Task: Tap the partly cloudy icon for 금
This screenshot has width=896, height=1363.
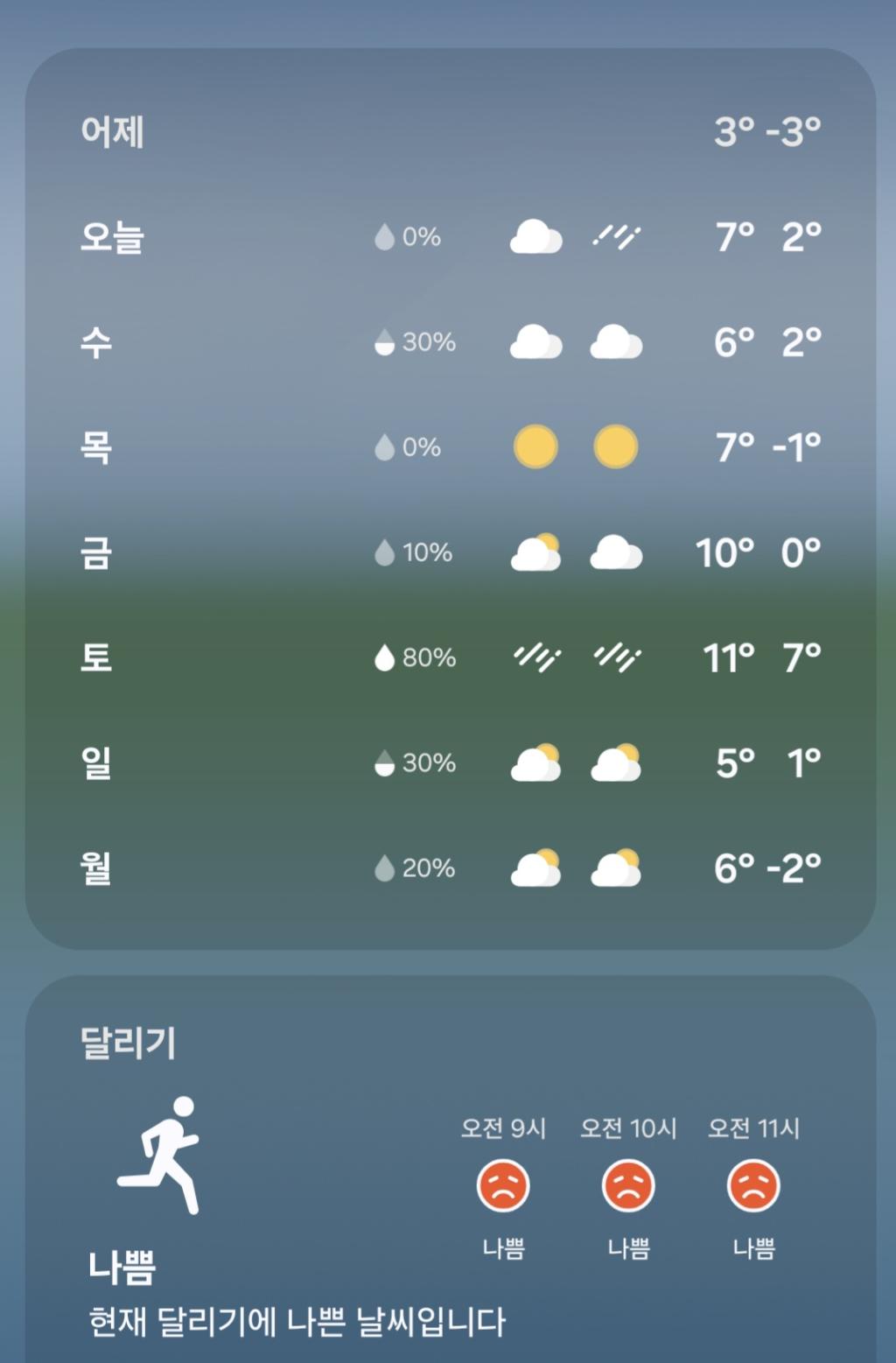Action: pyautogui.click(x=537, y=552)
